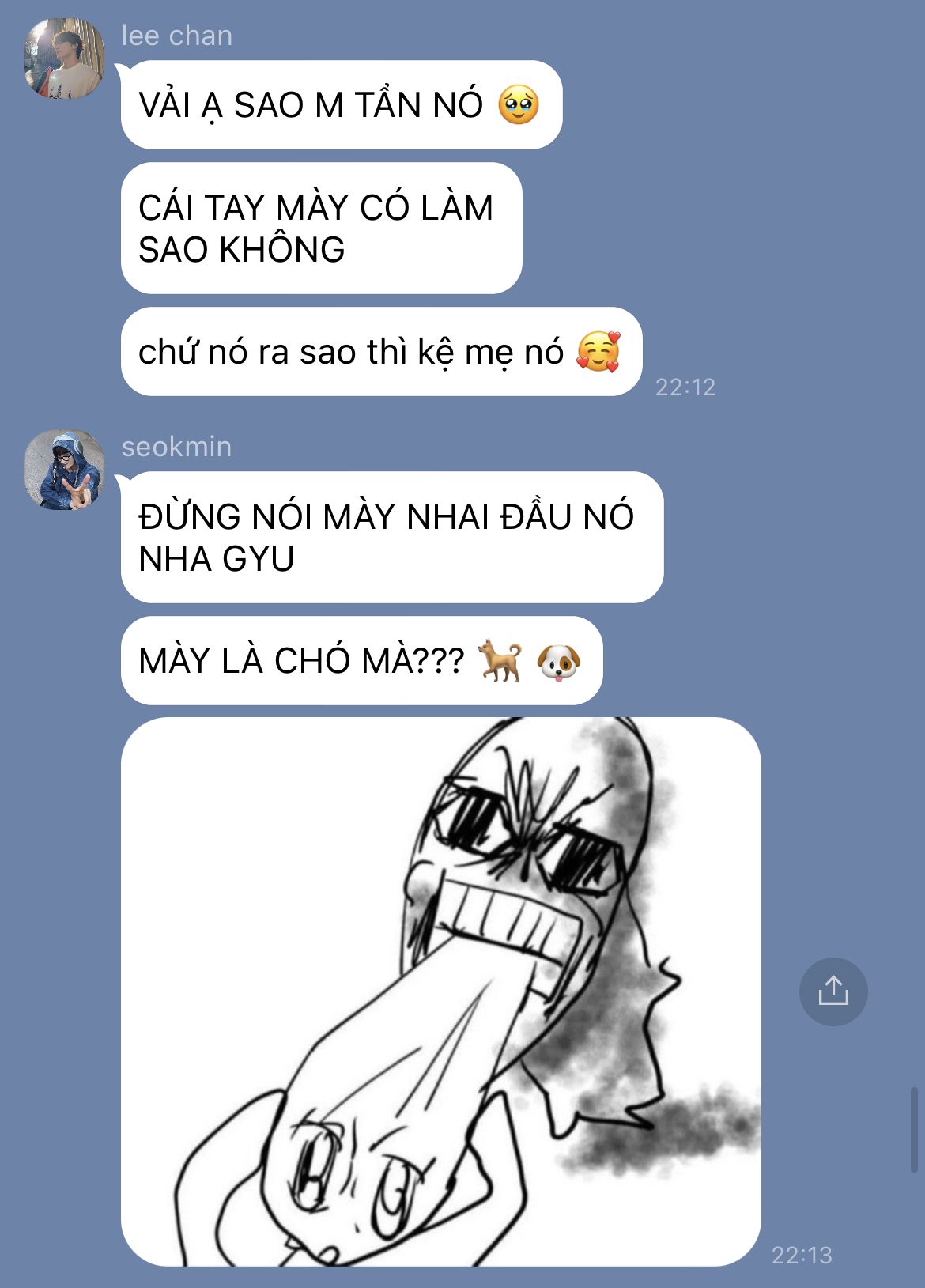Share the sent drawing image
The height and width of the screenshot is (1288, 925).
[x=832, y=991]
